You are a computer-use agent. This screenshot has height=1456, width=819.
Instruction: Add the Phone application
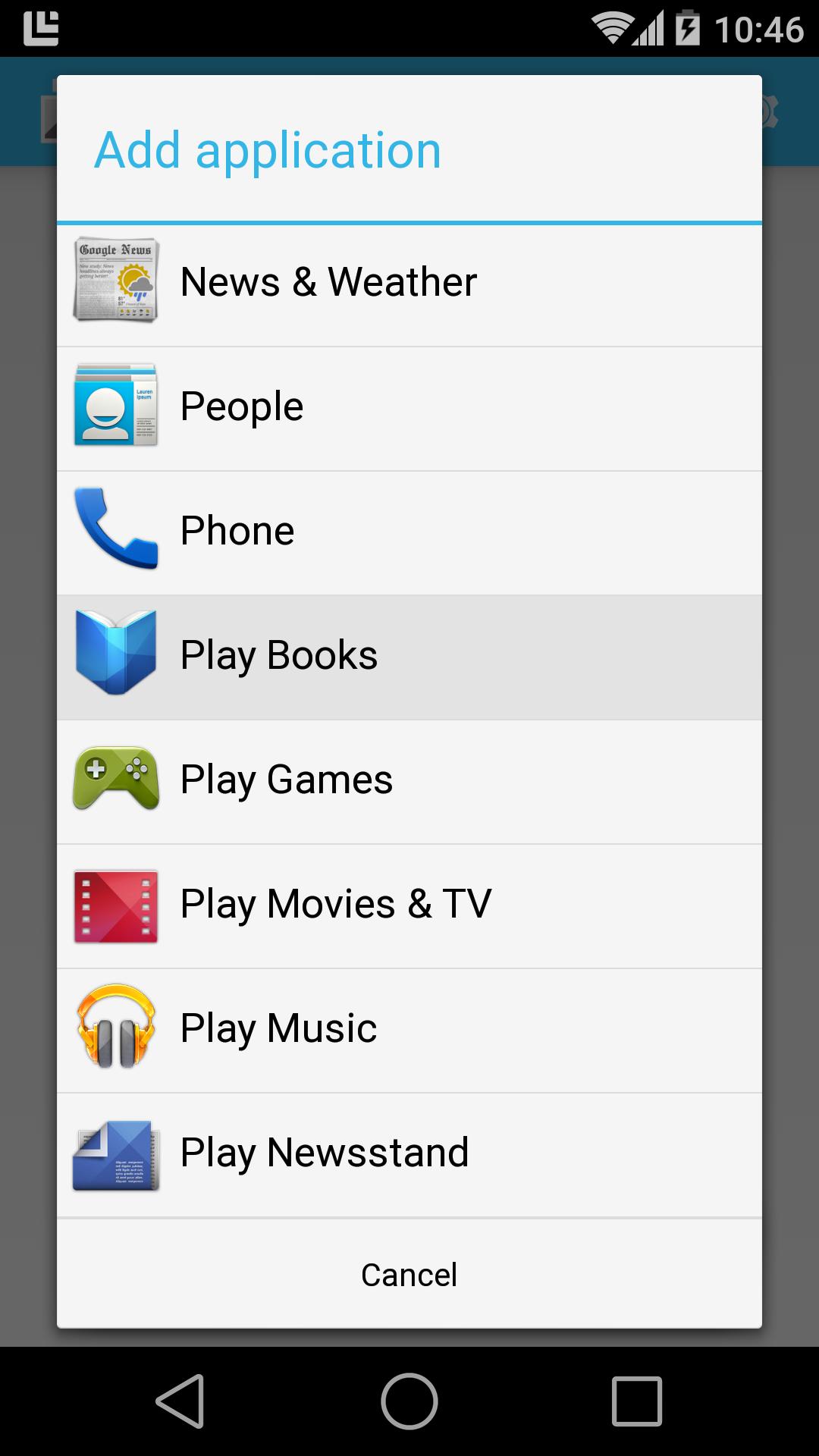[x=409, y=532]
